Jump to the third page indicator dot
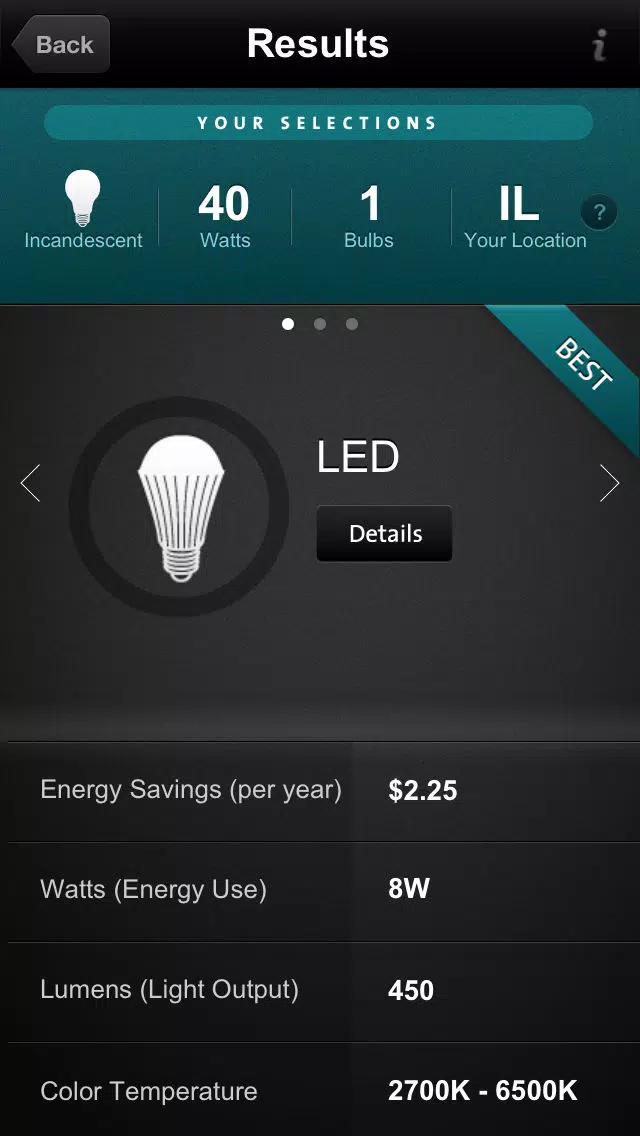The image size is (640, 1136). [352, 324]
